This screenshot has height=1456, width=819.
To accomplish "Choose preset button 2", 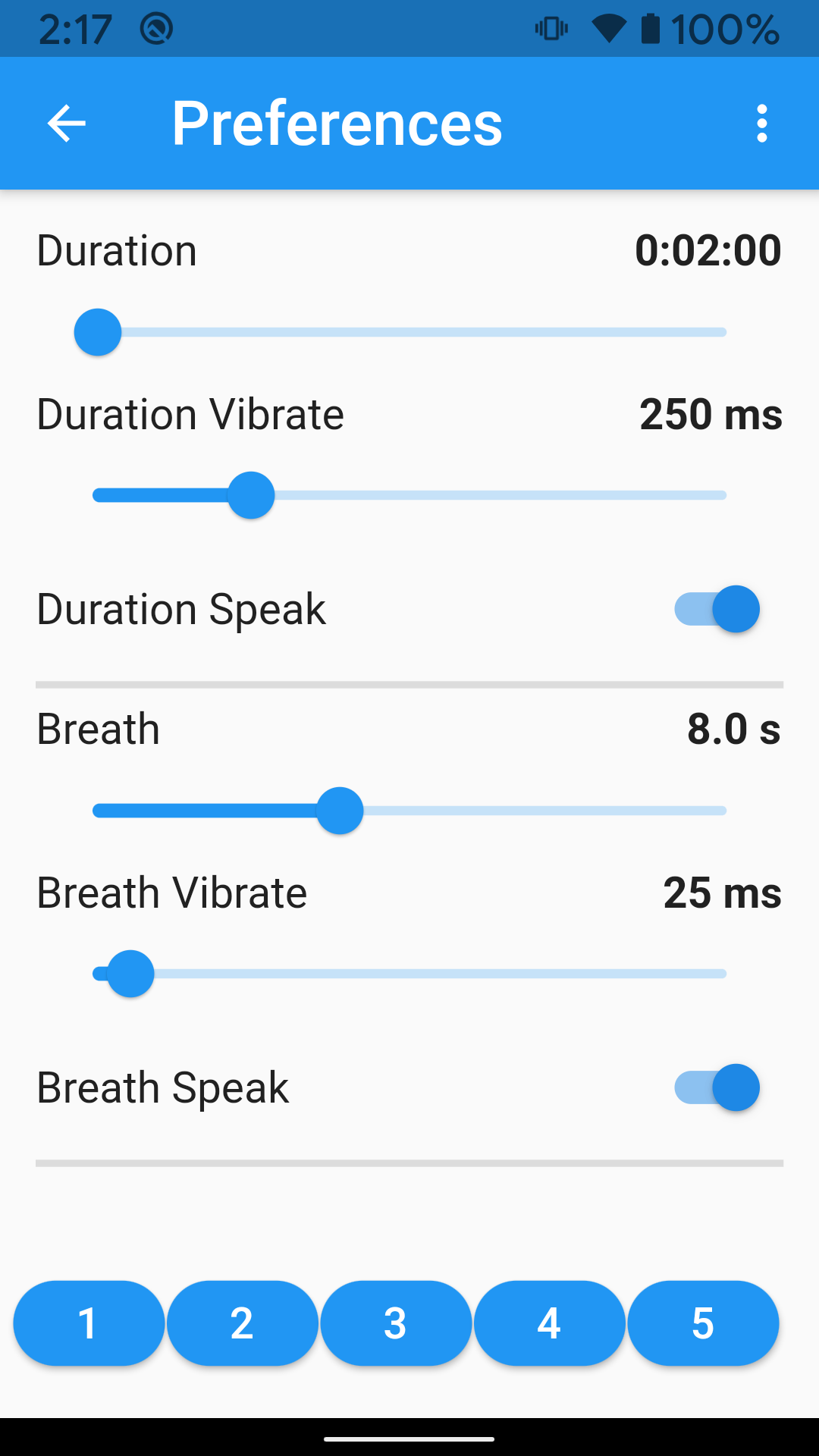I will tap(242, 1323).
